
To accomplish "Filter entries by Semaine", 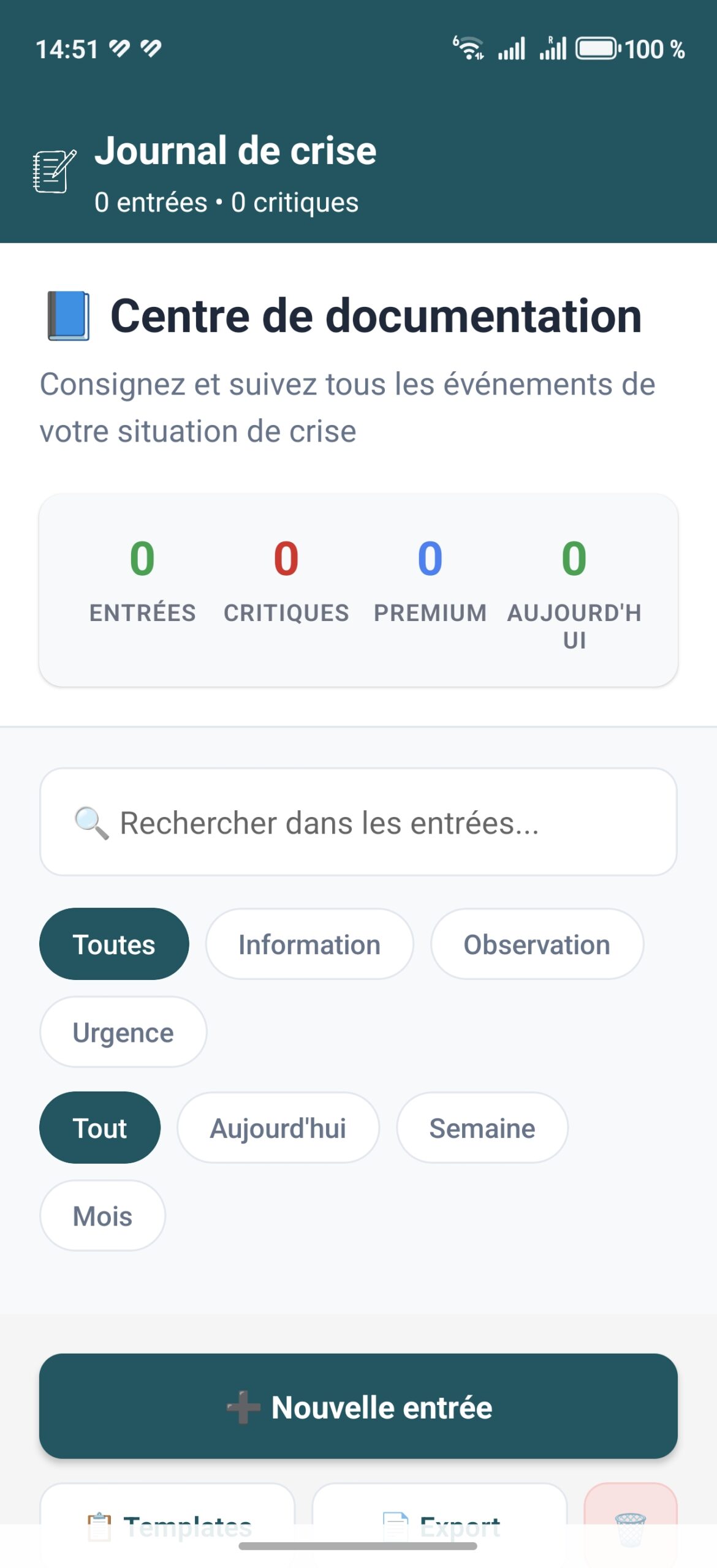I will pos(482,1128).
